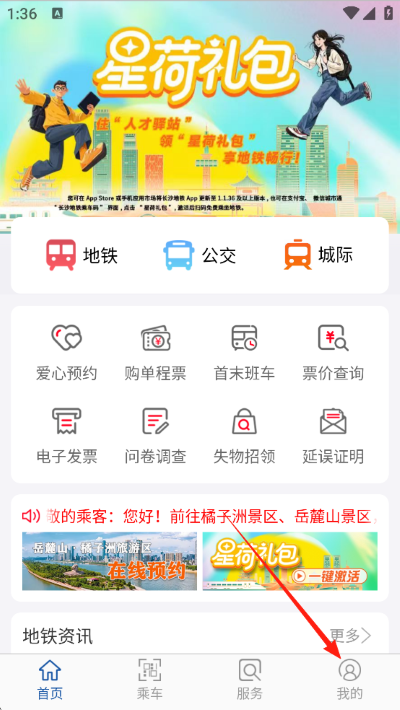
Task: Open 电子发票 e-invoice
Action: tap(67, 436)
